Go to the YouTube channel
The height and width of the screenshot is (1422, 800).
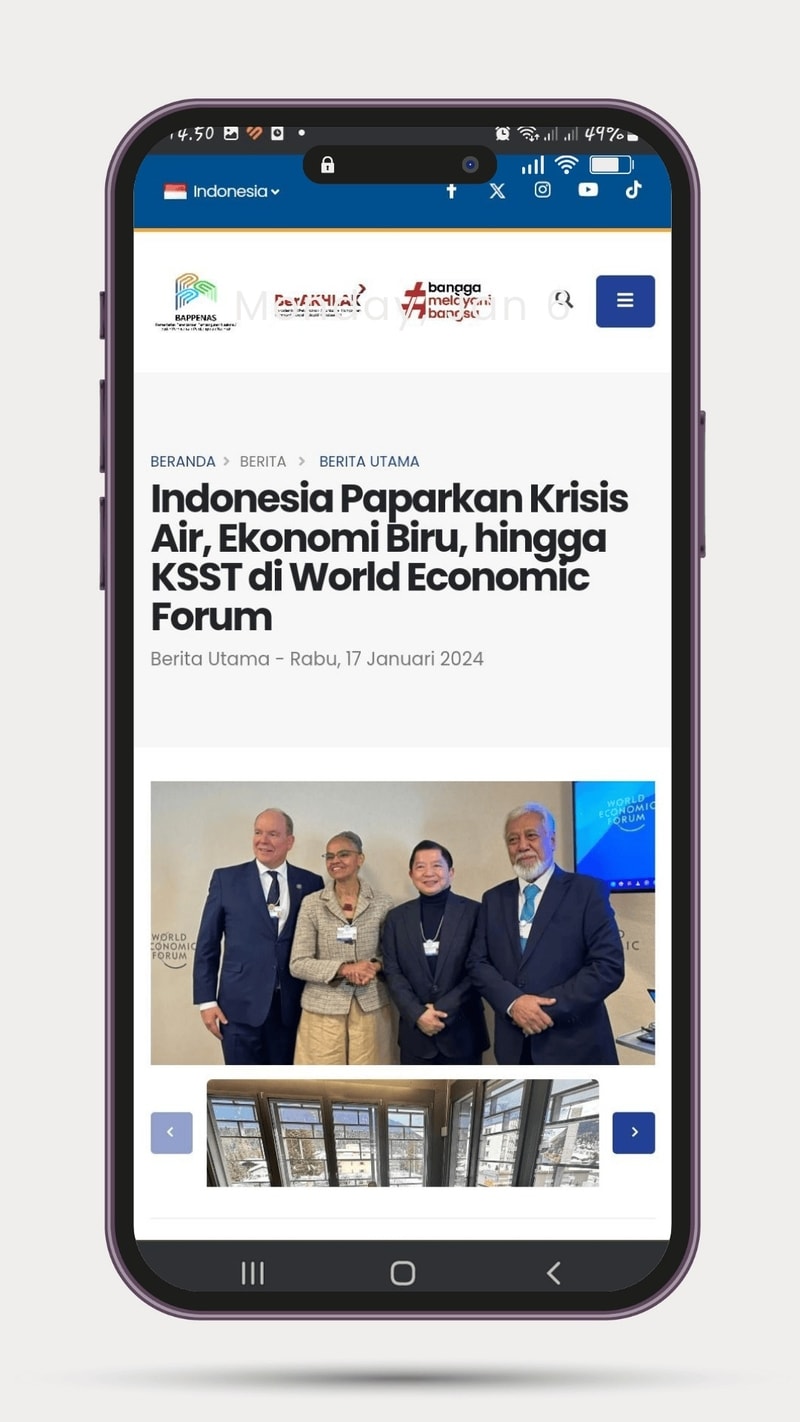[x=588, y=190]
